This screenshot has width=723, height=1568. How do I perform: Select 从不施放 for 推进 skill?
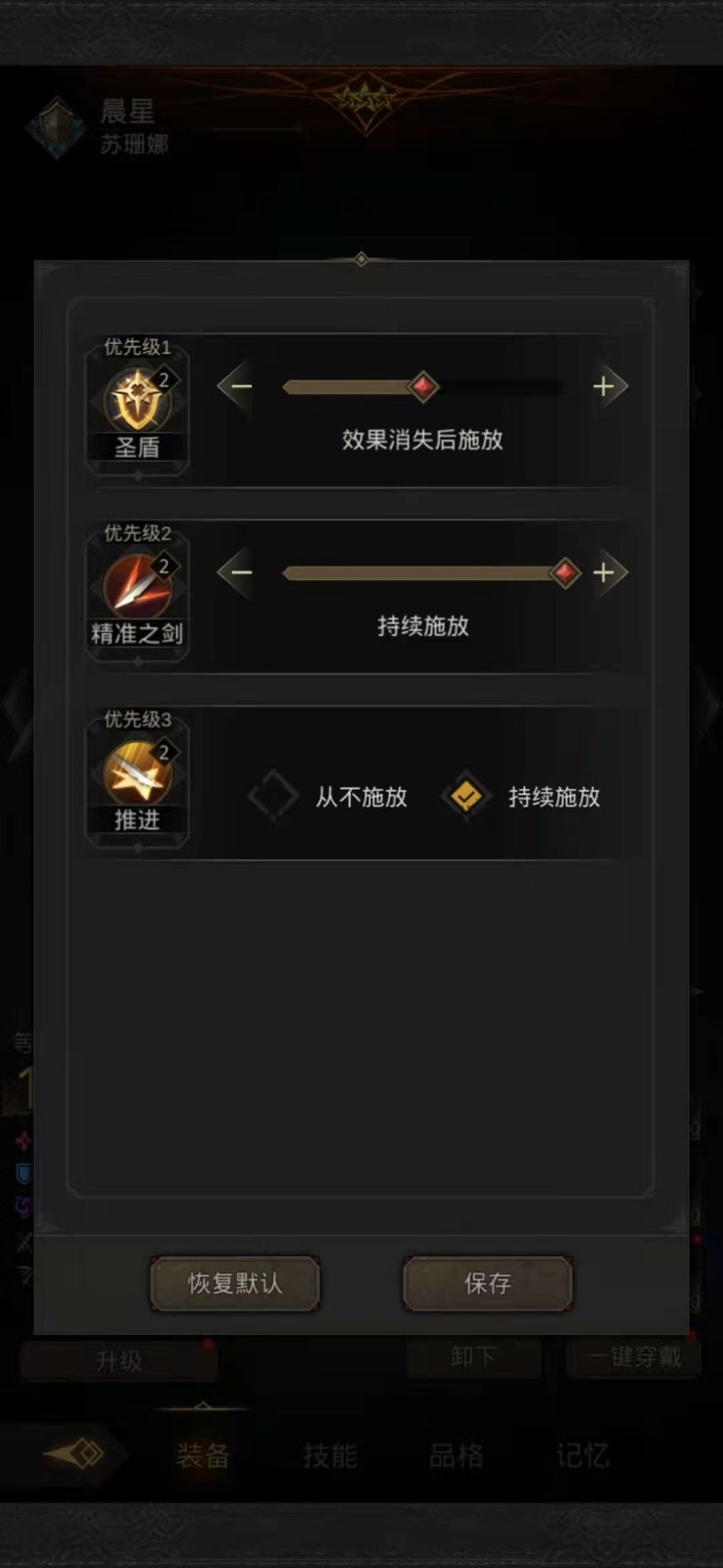coord(273,796)
